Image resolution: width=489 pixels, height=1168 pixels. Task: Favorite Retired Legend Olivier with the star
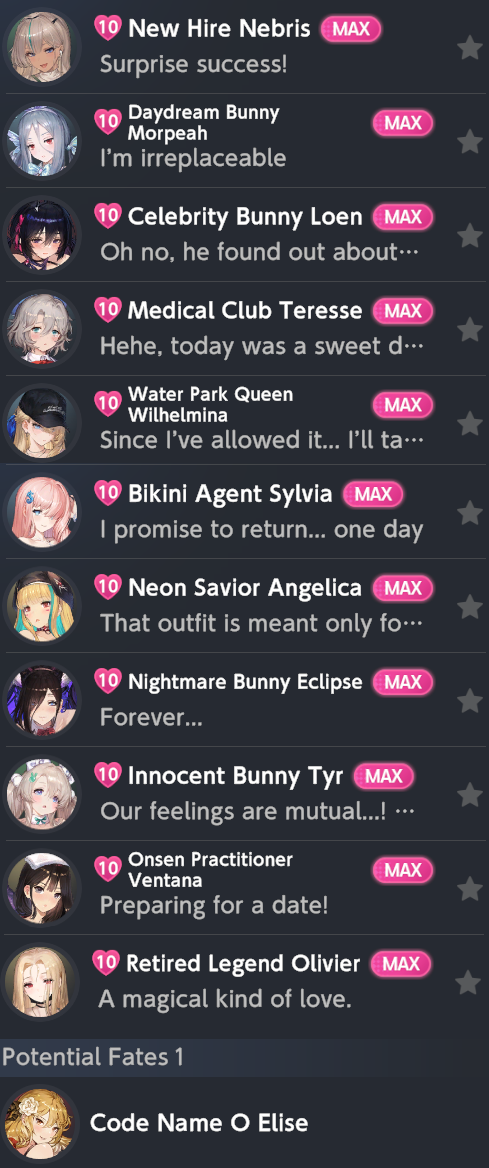point(468,982)
